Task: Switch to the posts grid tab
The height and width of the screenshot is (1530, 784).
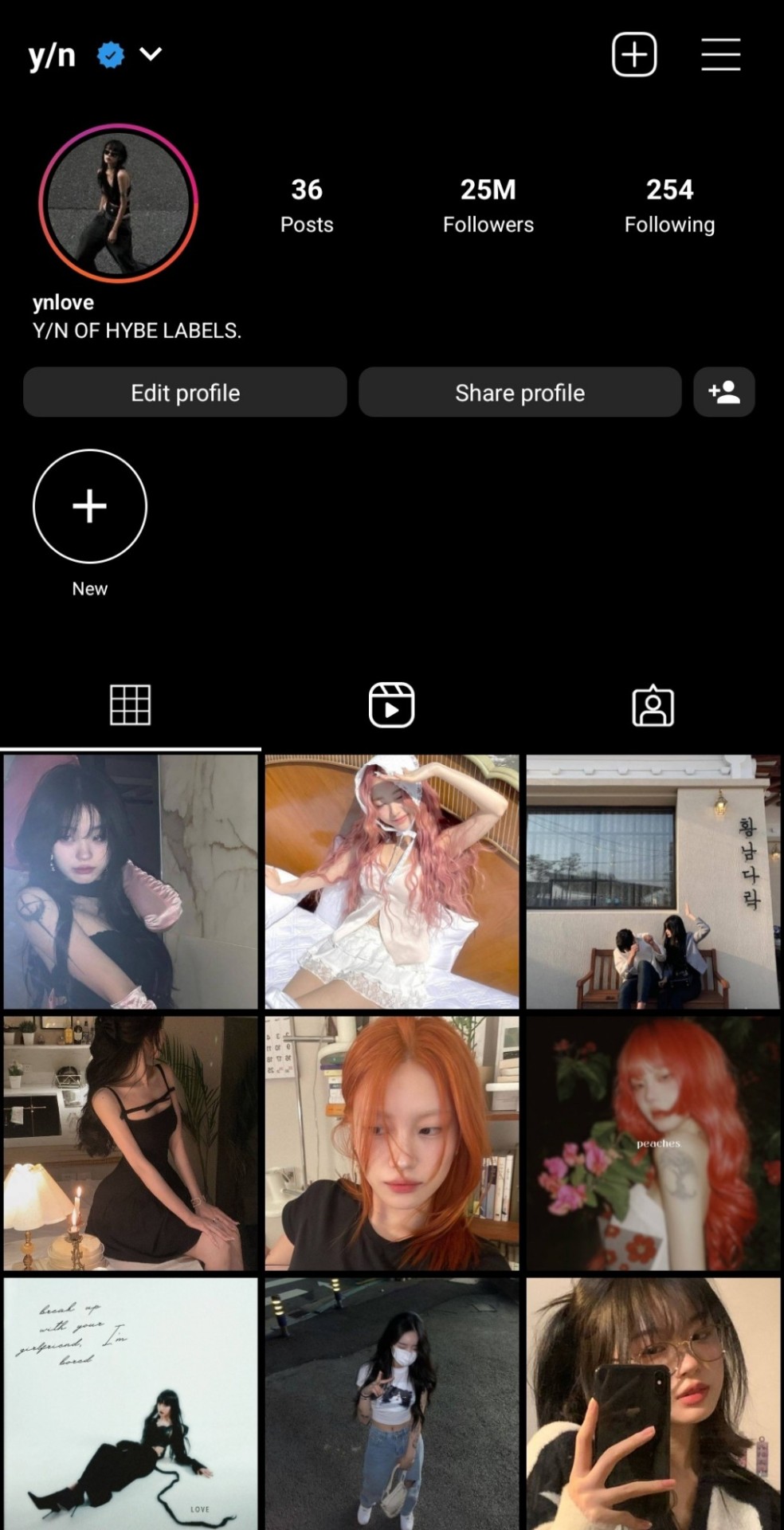Action: pyautogui.click(x=130, y=705)
